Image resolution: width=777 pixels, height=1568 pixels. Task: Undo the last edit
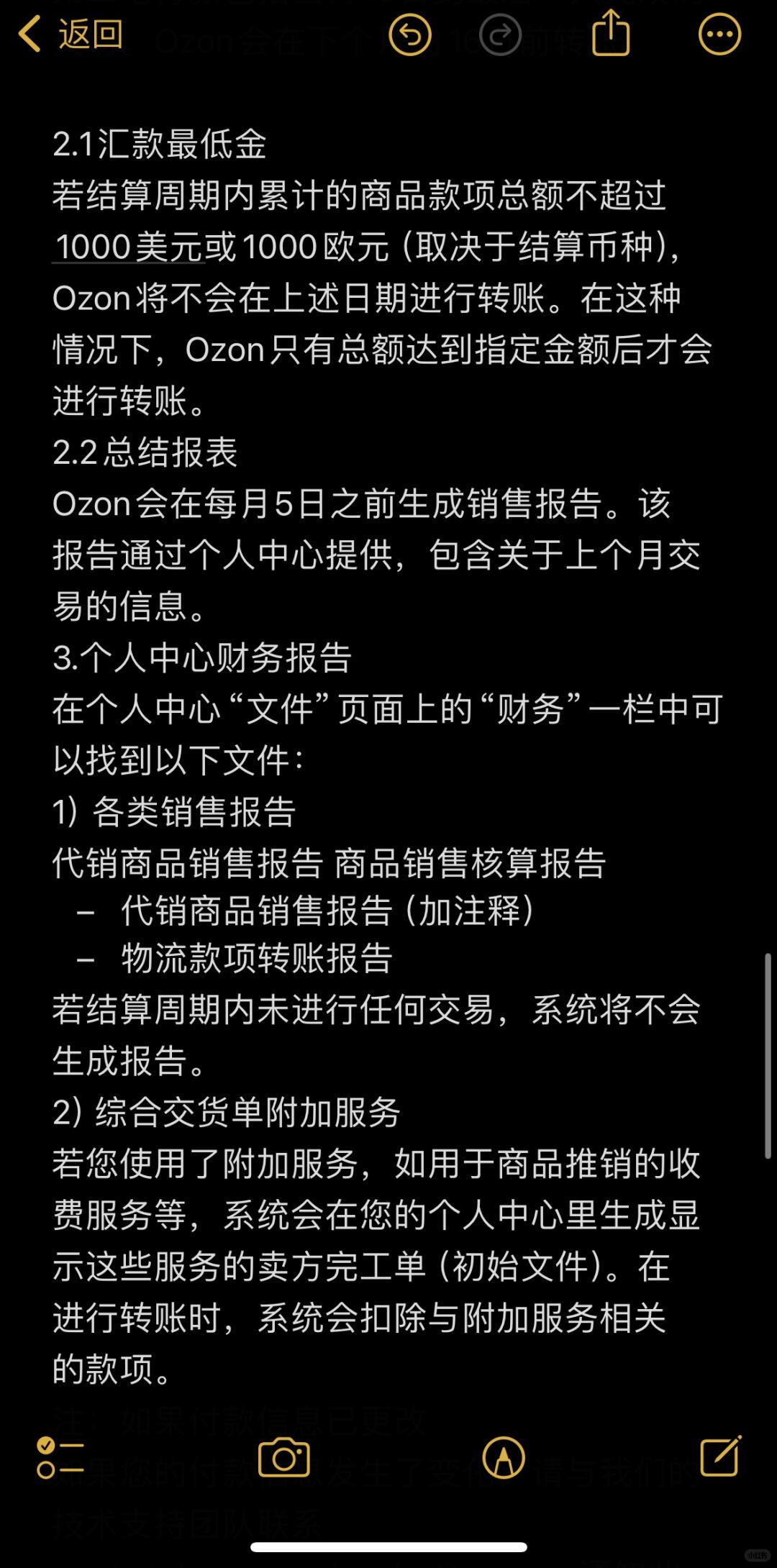click(x=410, y=35)
